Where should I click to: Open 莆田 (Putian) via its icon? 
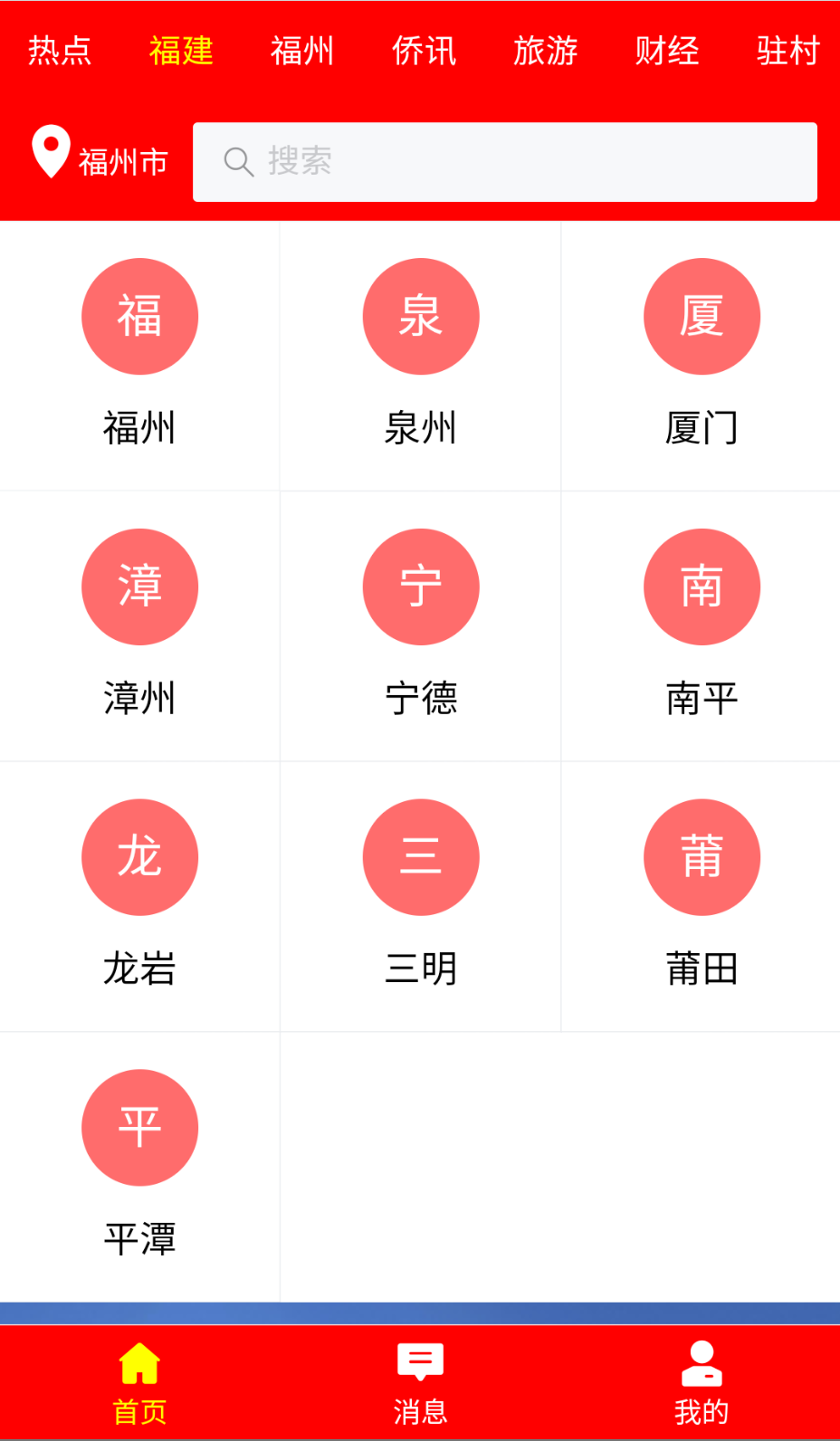(x=702, y=857)
